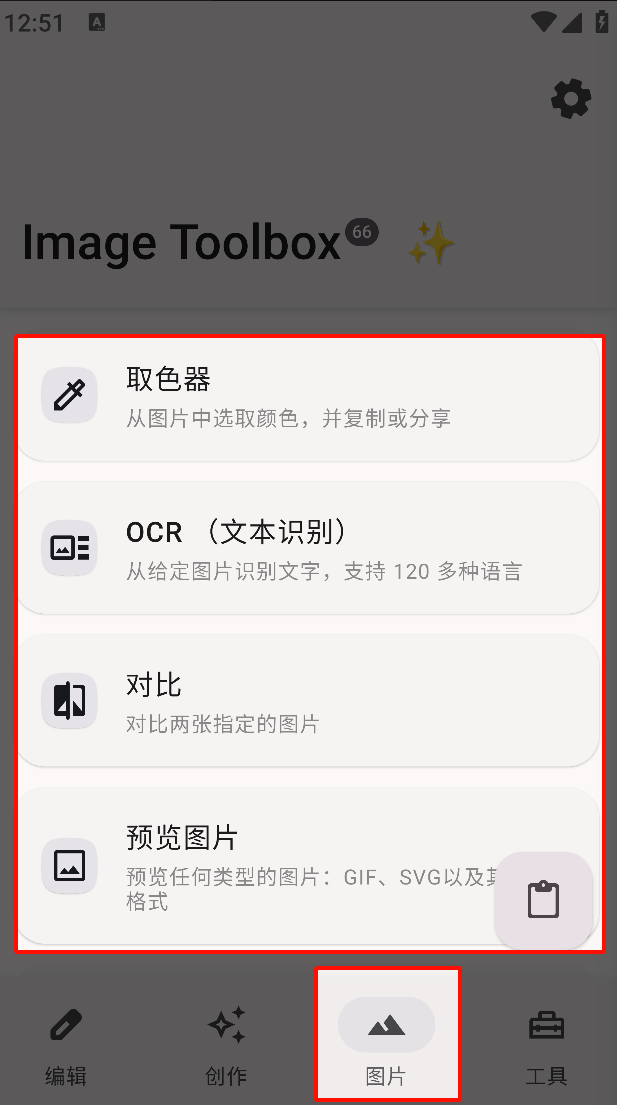Open the settings gear icon

[571, 99]
